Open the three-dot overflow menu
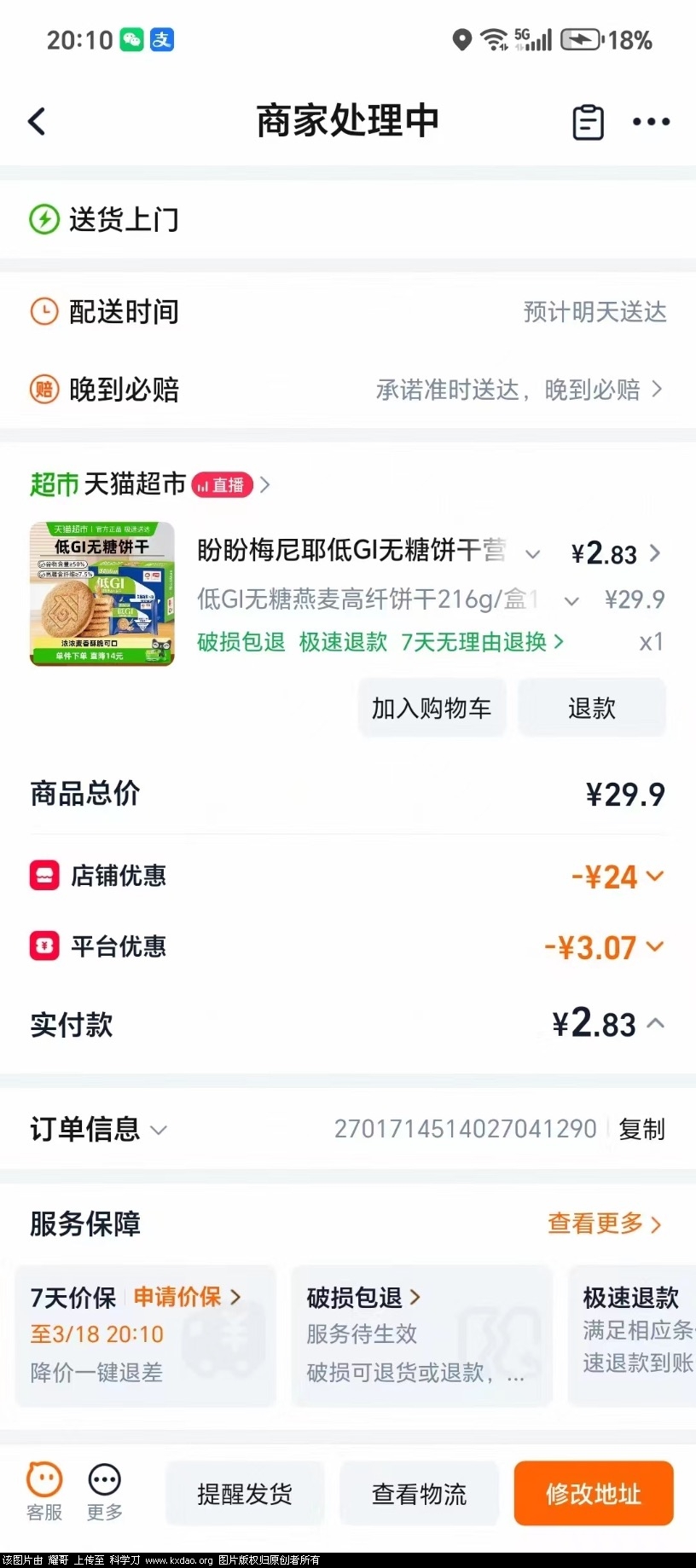The image size is (696, 1568). coord(651,122)
